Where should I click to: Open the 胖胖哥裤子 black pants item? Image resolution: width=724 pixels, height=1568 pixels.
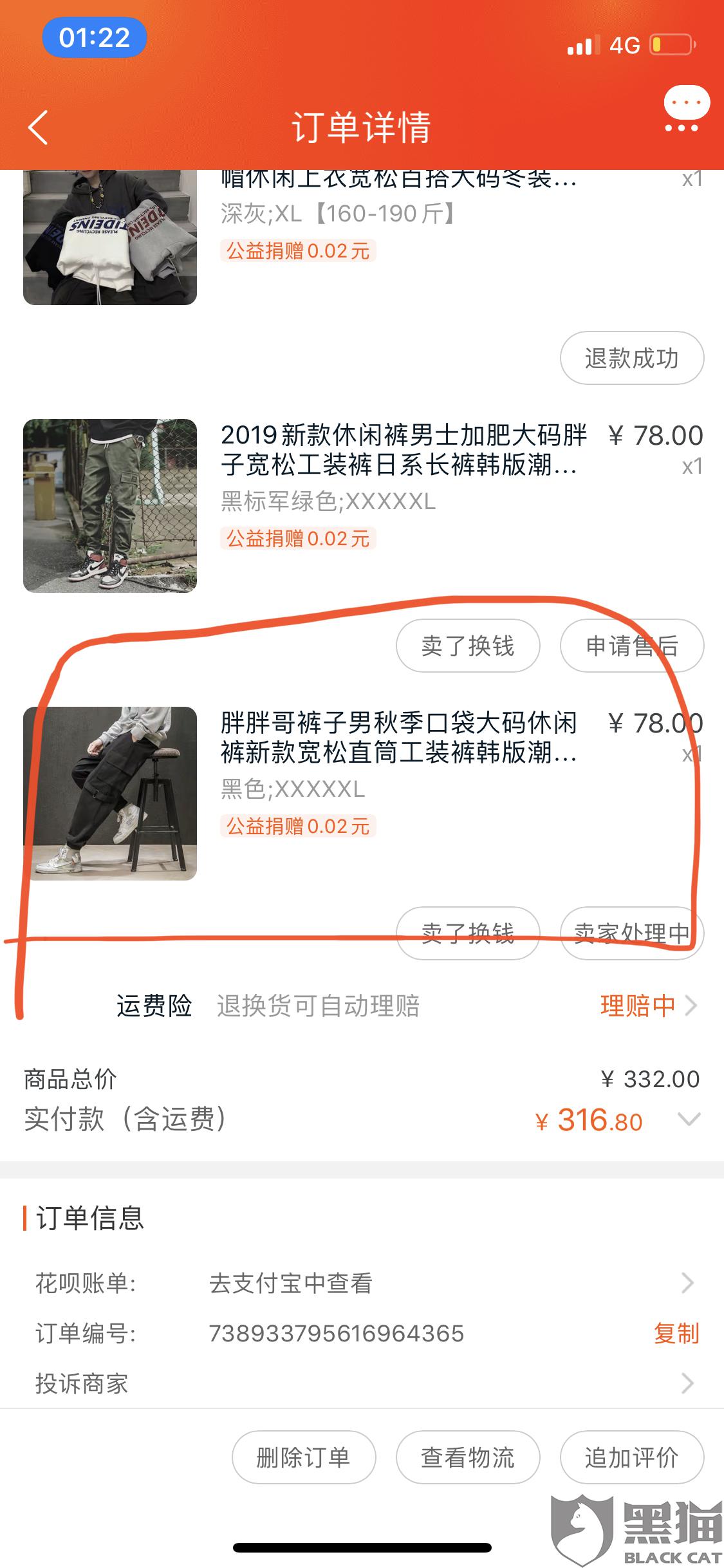point(362,793)
